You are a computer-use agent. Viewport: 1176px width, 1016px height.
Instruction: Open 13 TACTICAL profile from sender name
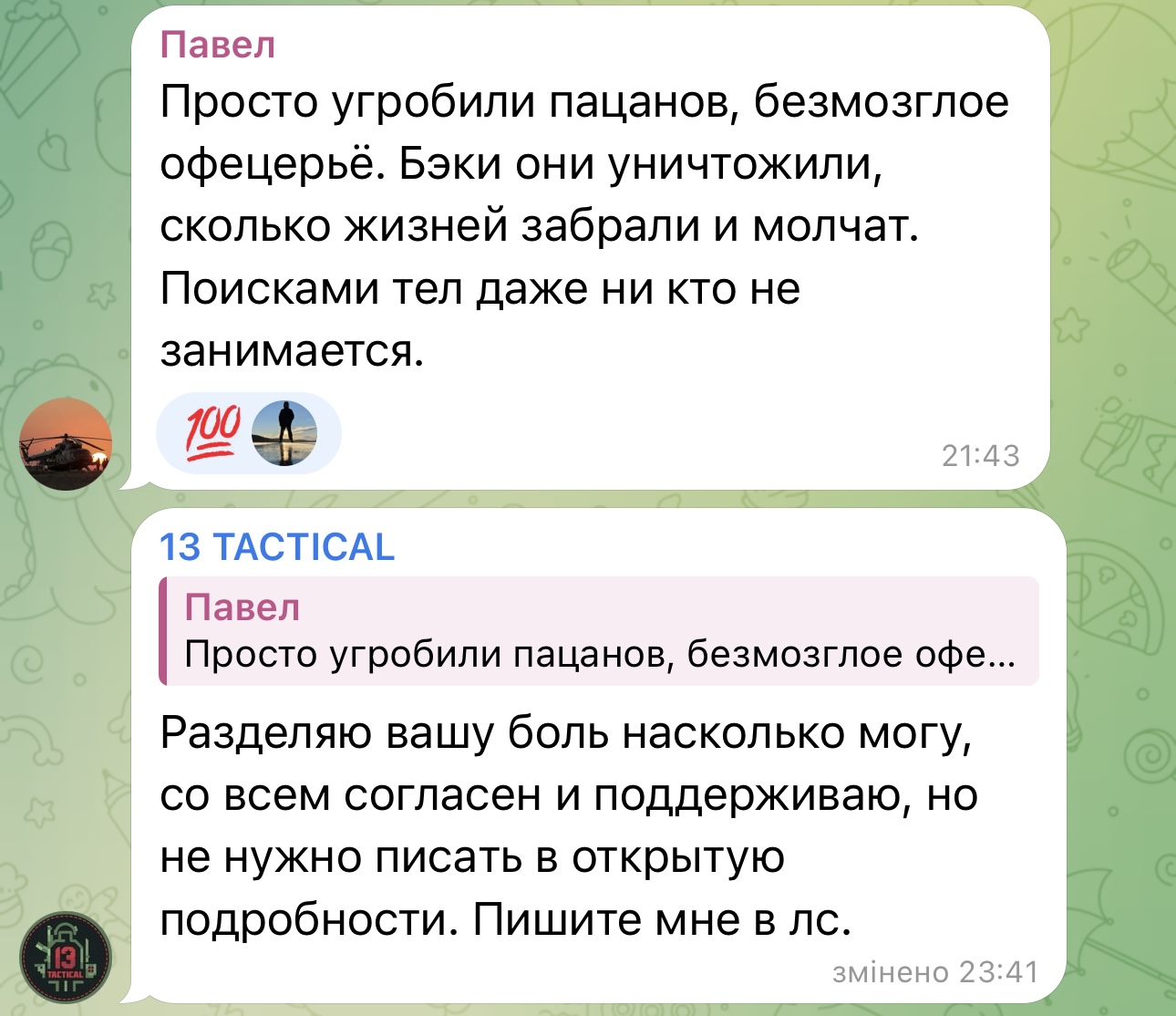[276, 547]
